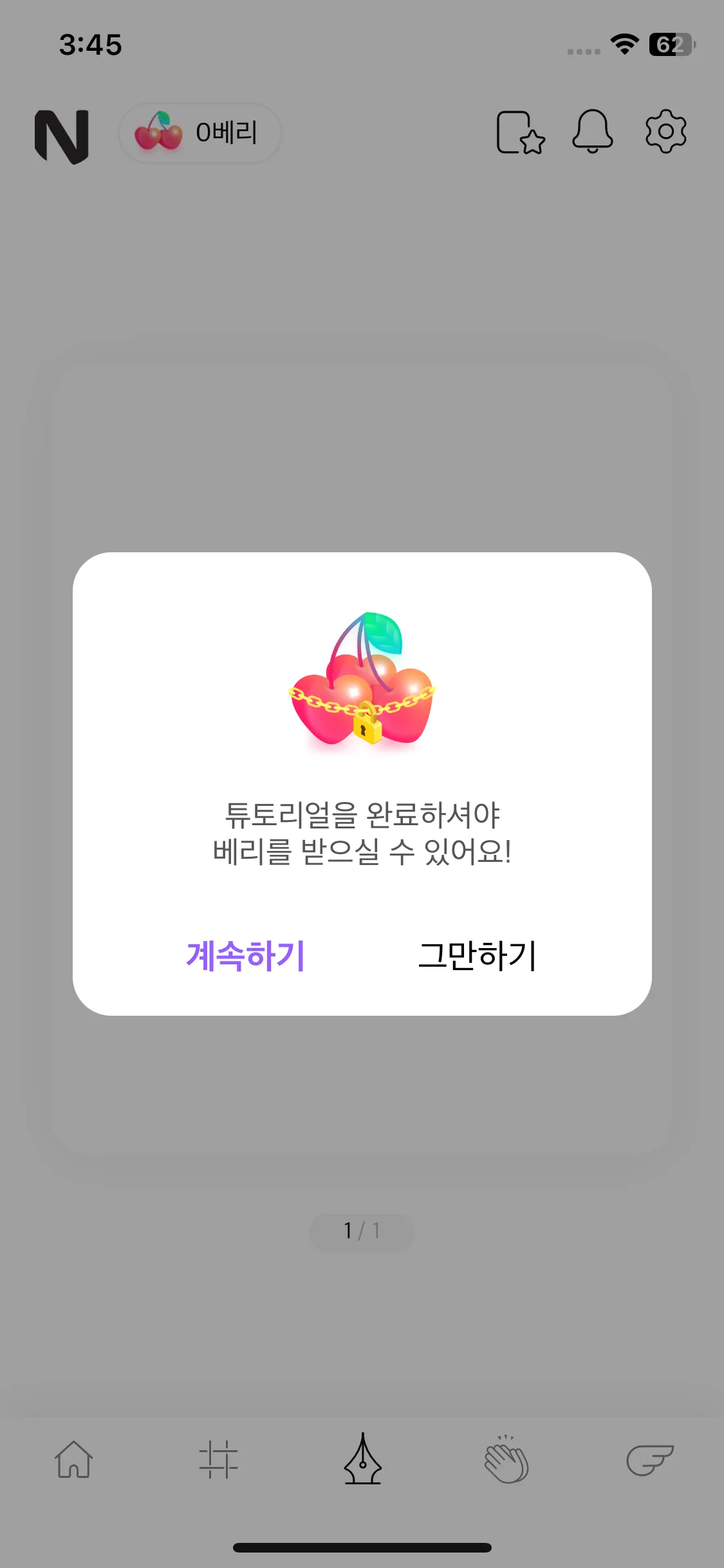The width and height of the screenshot is (724, 1568).
Task: Tap 계속하기 to continue the tutorial
Action: pos(245,955)
